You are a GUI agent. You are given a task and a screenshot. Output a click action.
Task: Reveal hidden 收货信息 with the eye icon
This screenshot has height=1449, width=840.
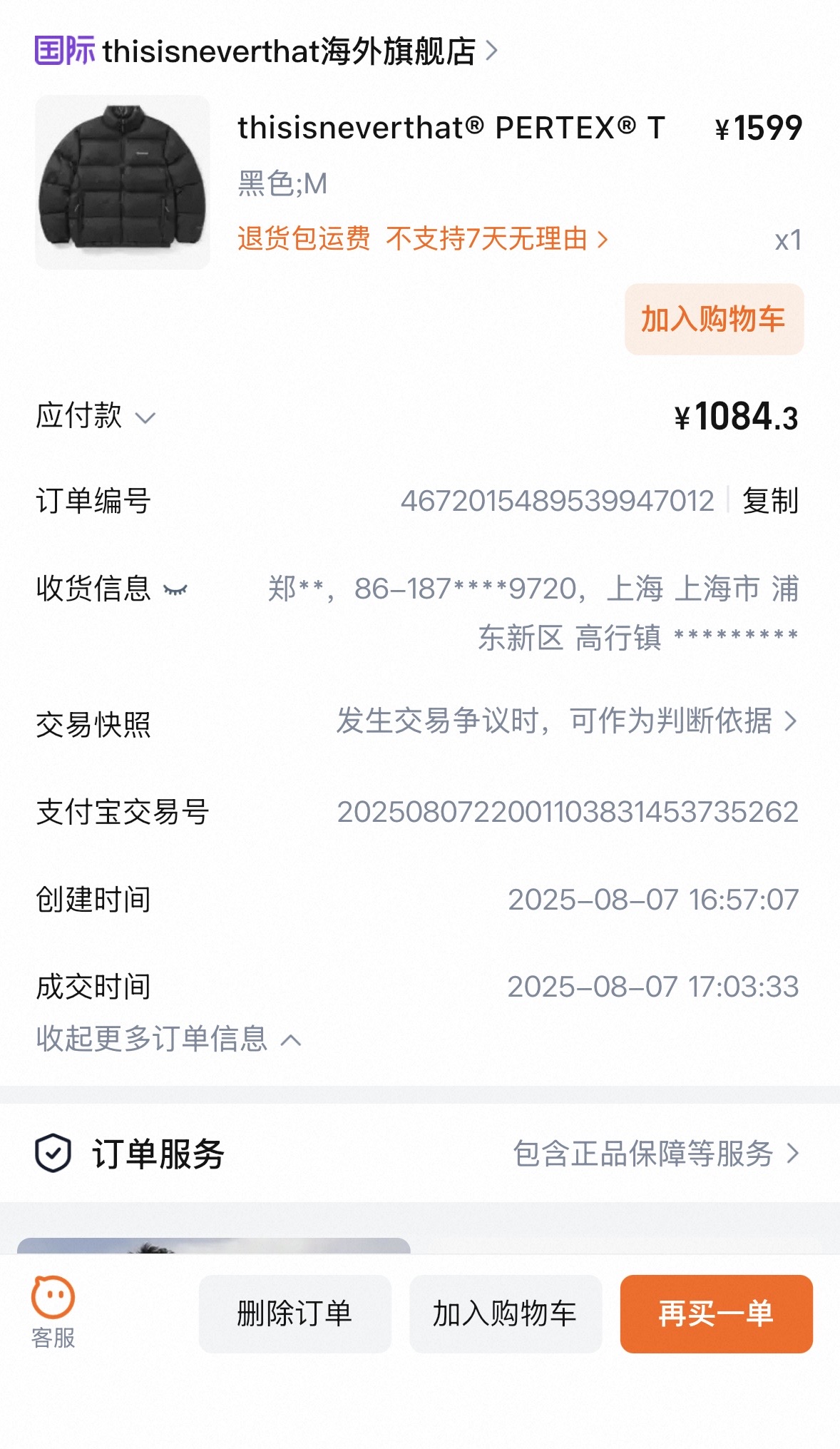click(x=175, y=590)
